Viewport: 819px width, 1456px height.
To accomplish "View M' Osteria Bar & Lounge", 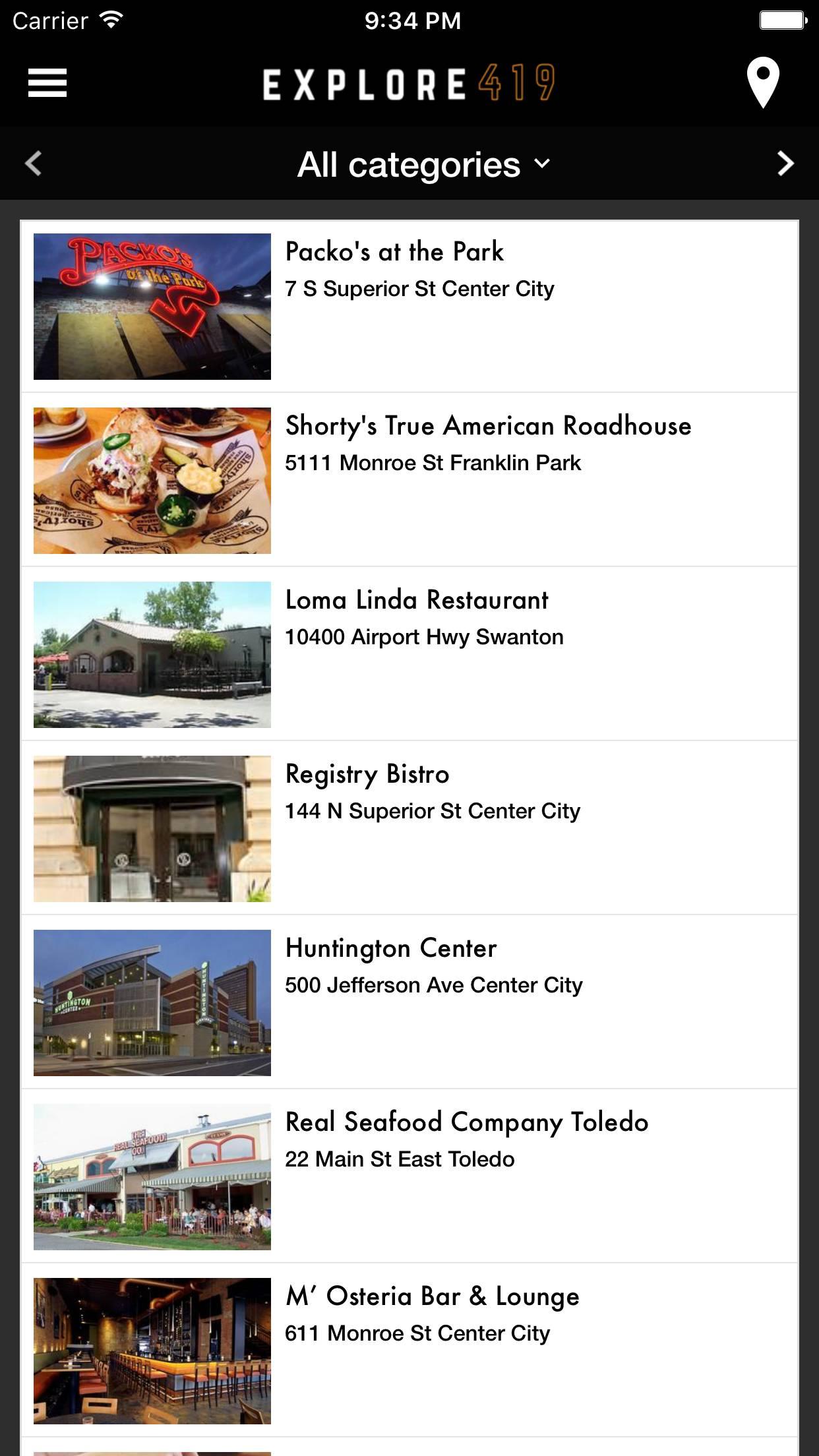I will [x=409, y=1351].
